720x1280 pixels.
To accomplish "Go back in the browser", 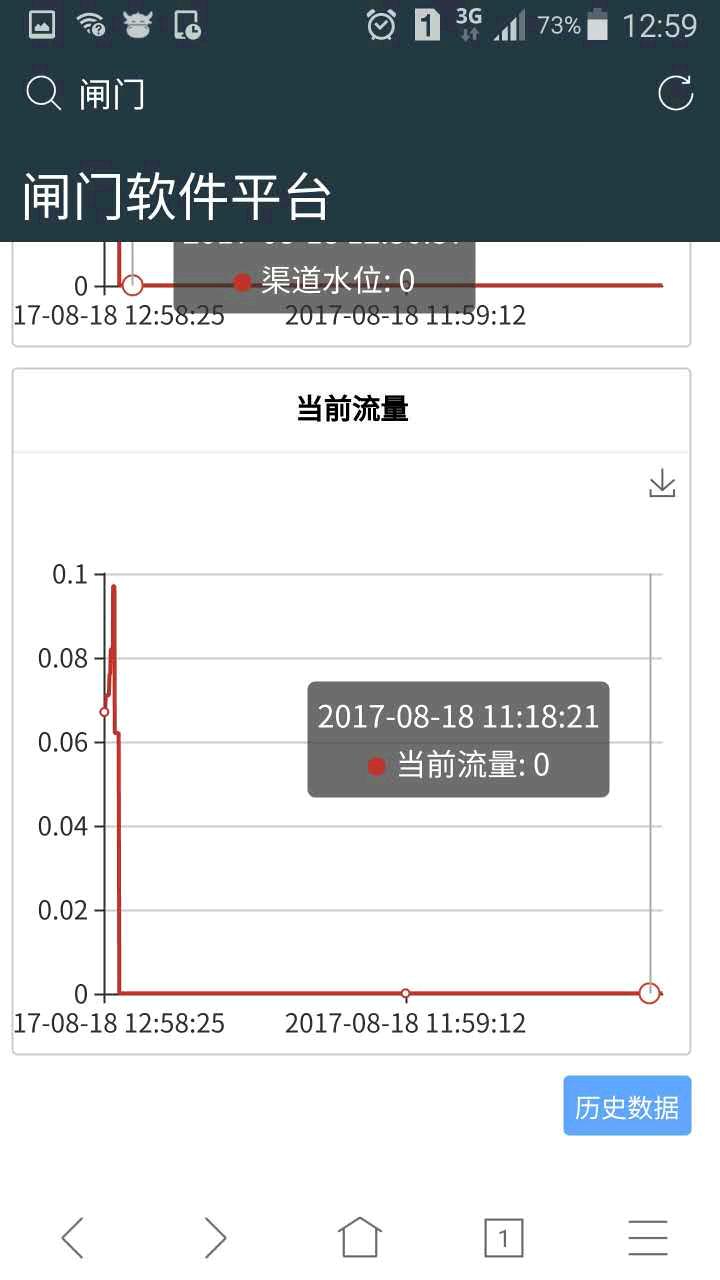I will click(72, 1238).
